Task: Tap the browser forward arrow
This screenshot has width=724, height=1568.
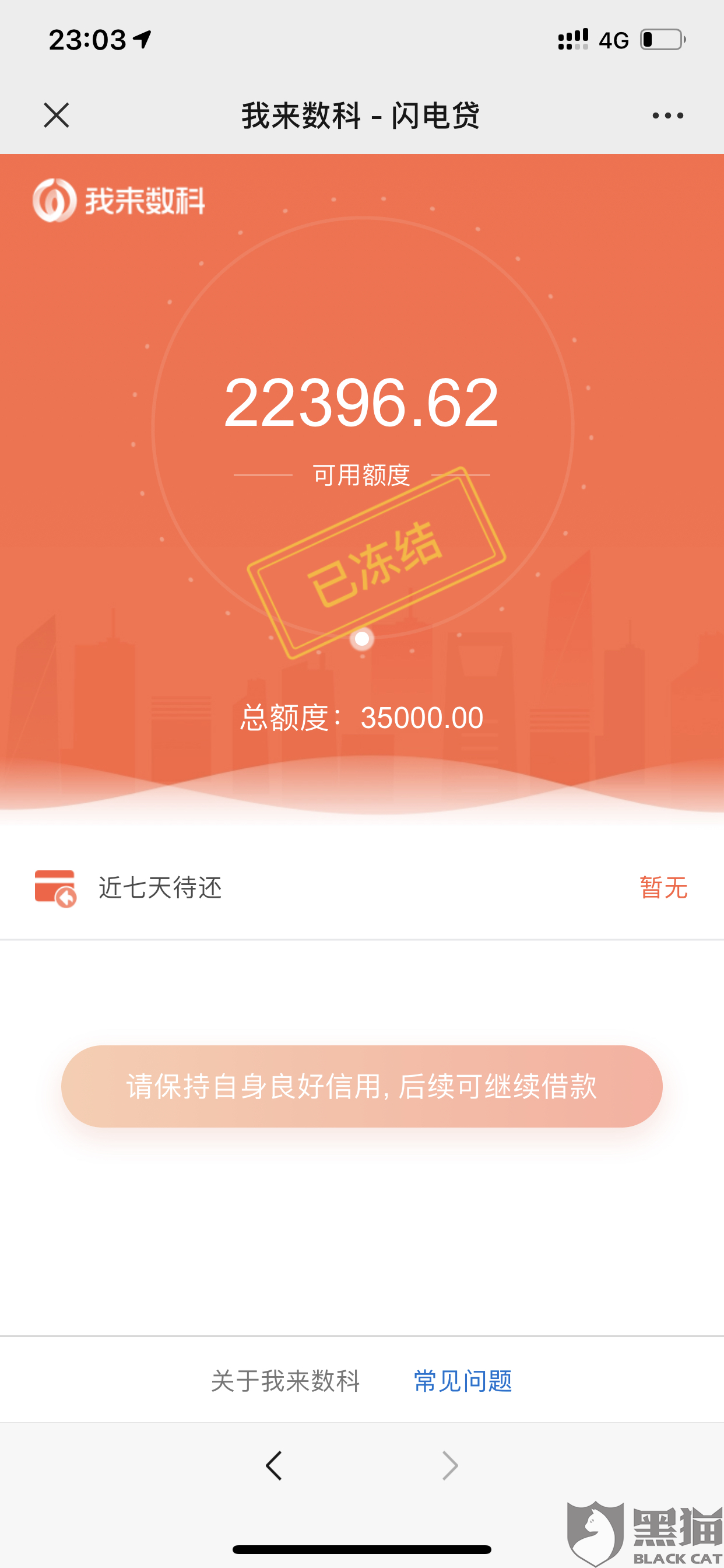Action: click(449, 1466)
